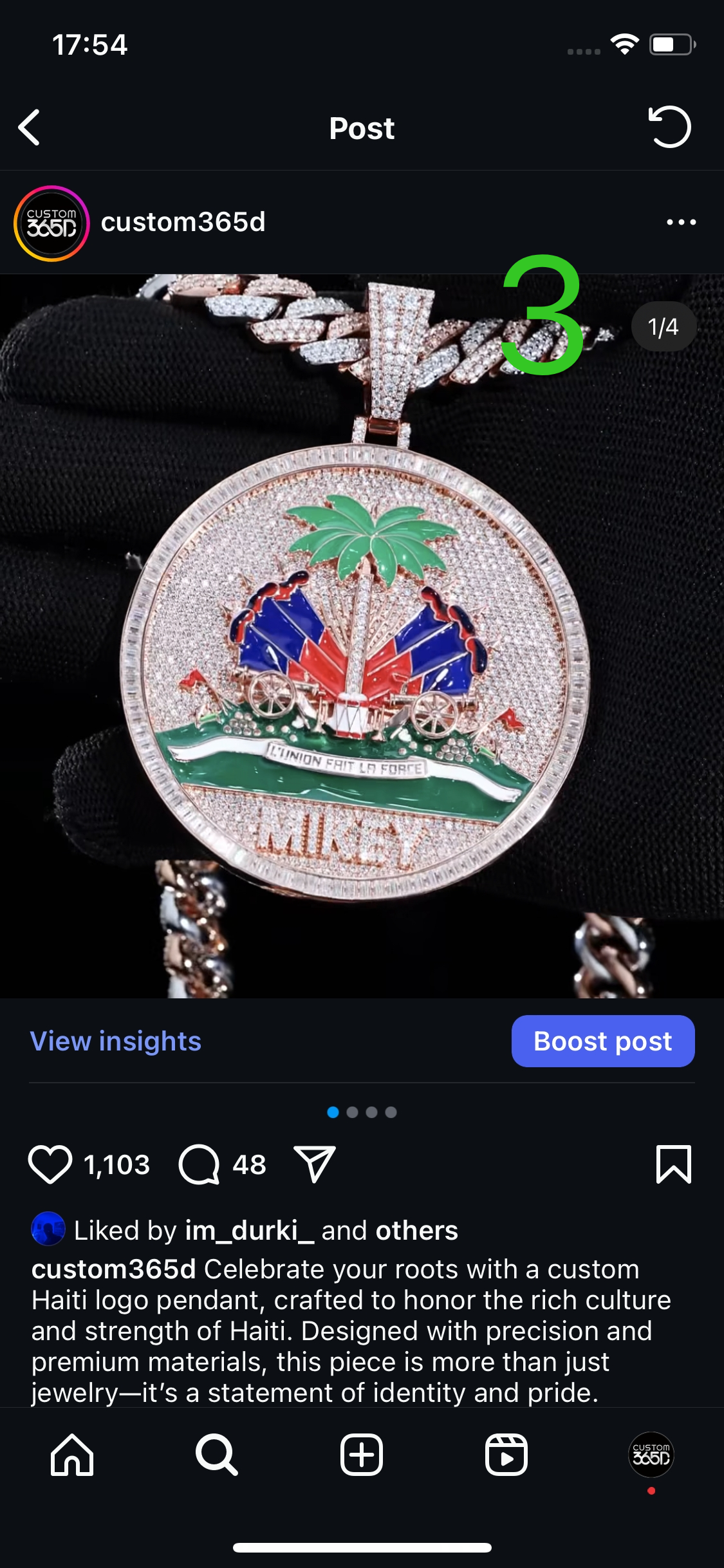The image size is (724, 1568).
Task: Switch to the Search tab
Action: click(217, 1455)
